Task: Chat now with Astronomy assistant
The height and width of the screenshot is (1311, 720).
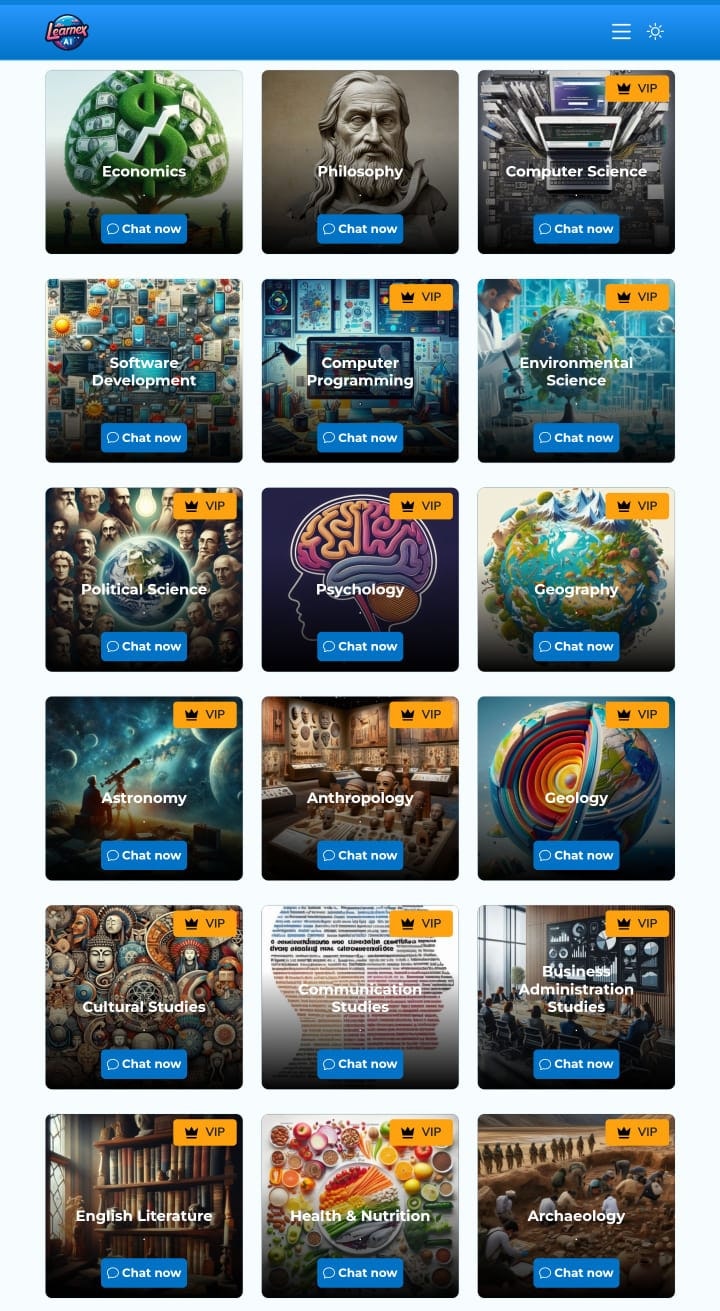Action: tap(144, 856)
